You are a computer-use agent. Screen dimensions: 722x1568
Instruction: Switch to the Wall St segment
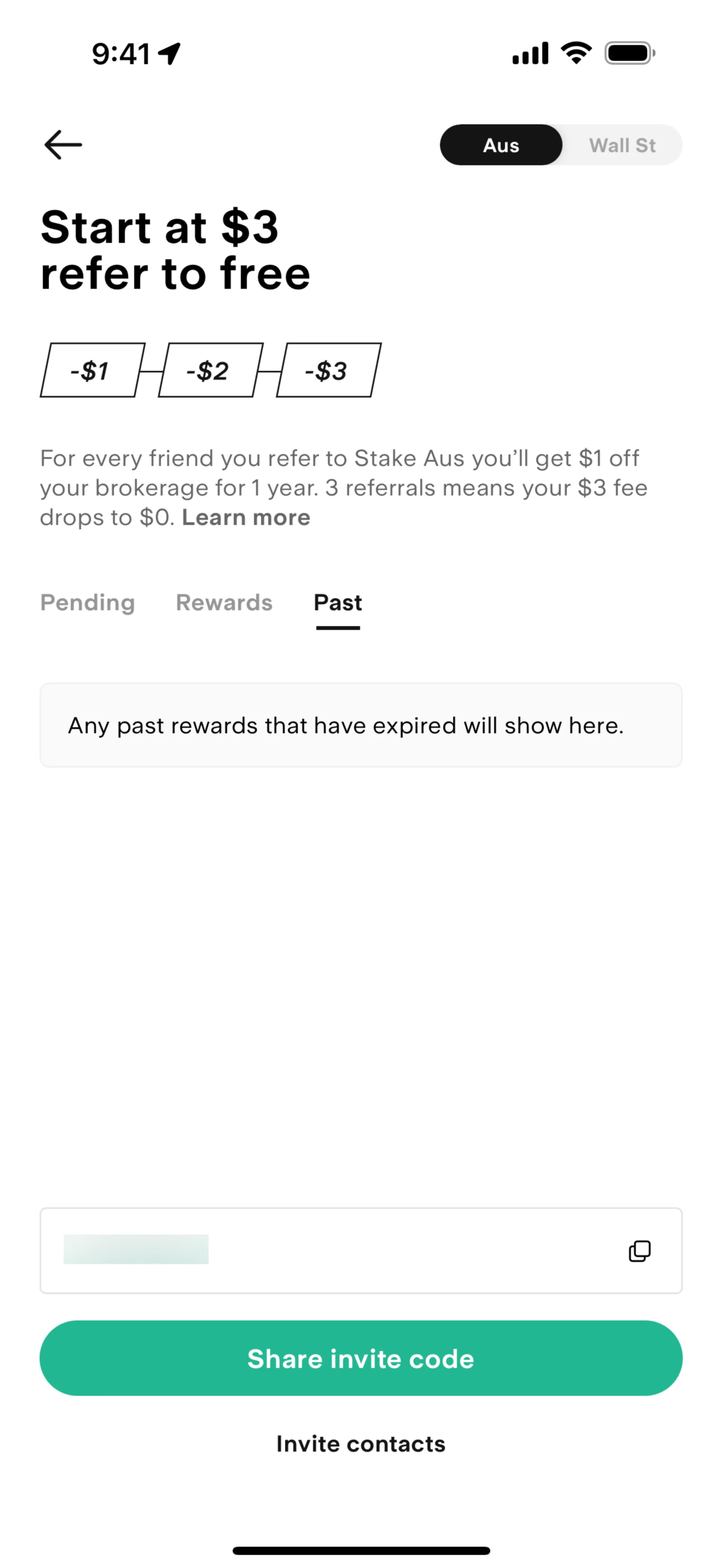[622, 145]
